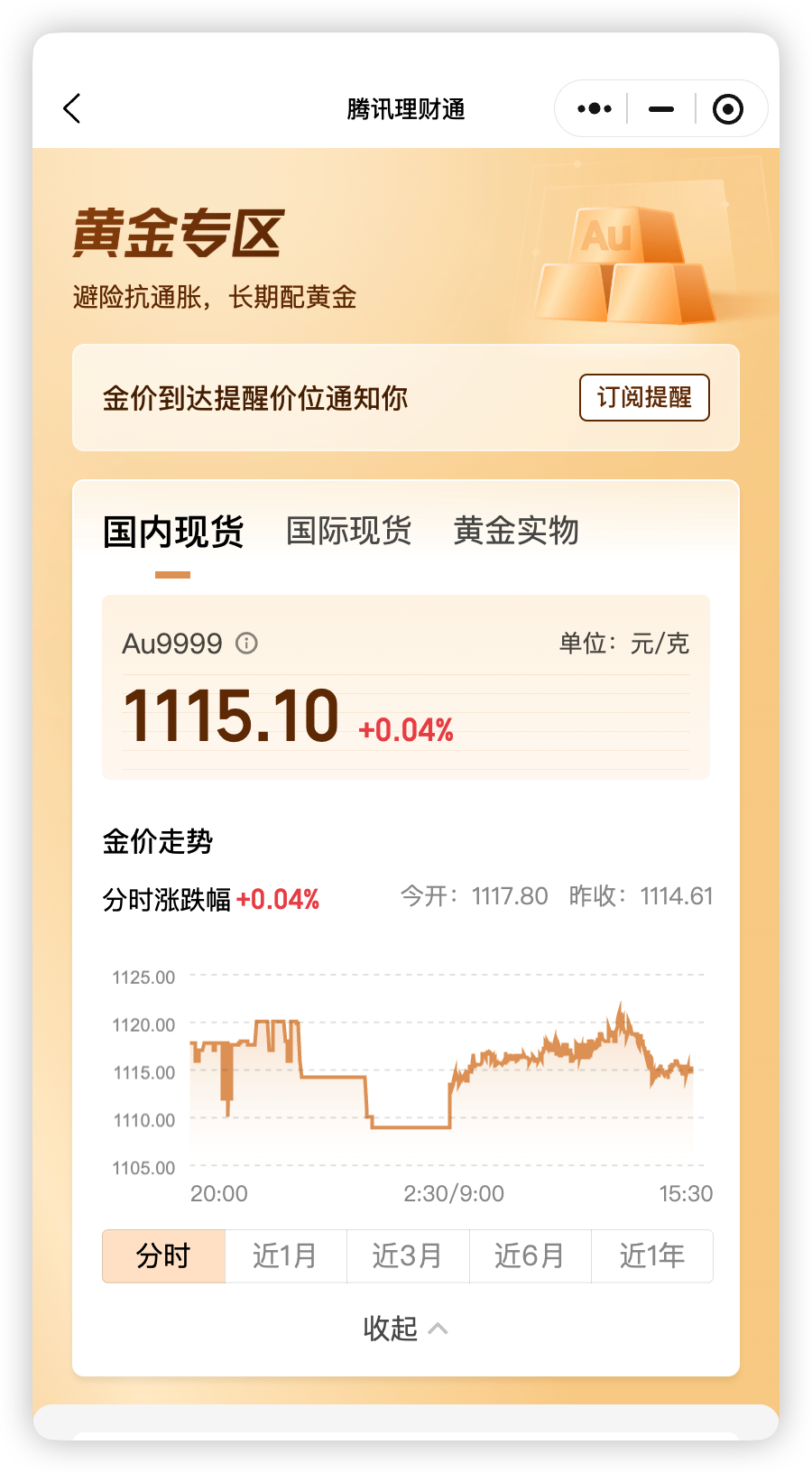Select the 近3月 time range
This screenshot has height=1473, width=812.
click(408, 1255)
